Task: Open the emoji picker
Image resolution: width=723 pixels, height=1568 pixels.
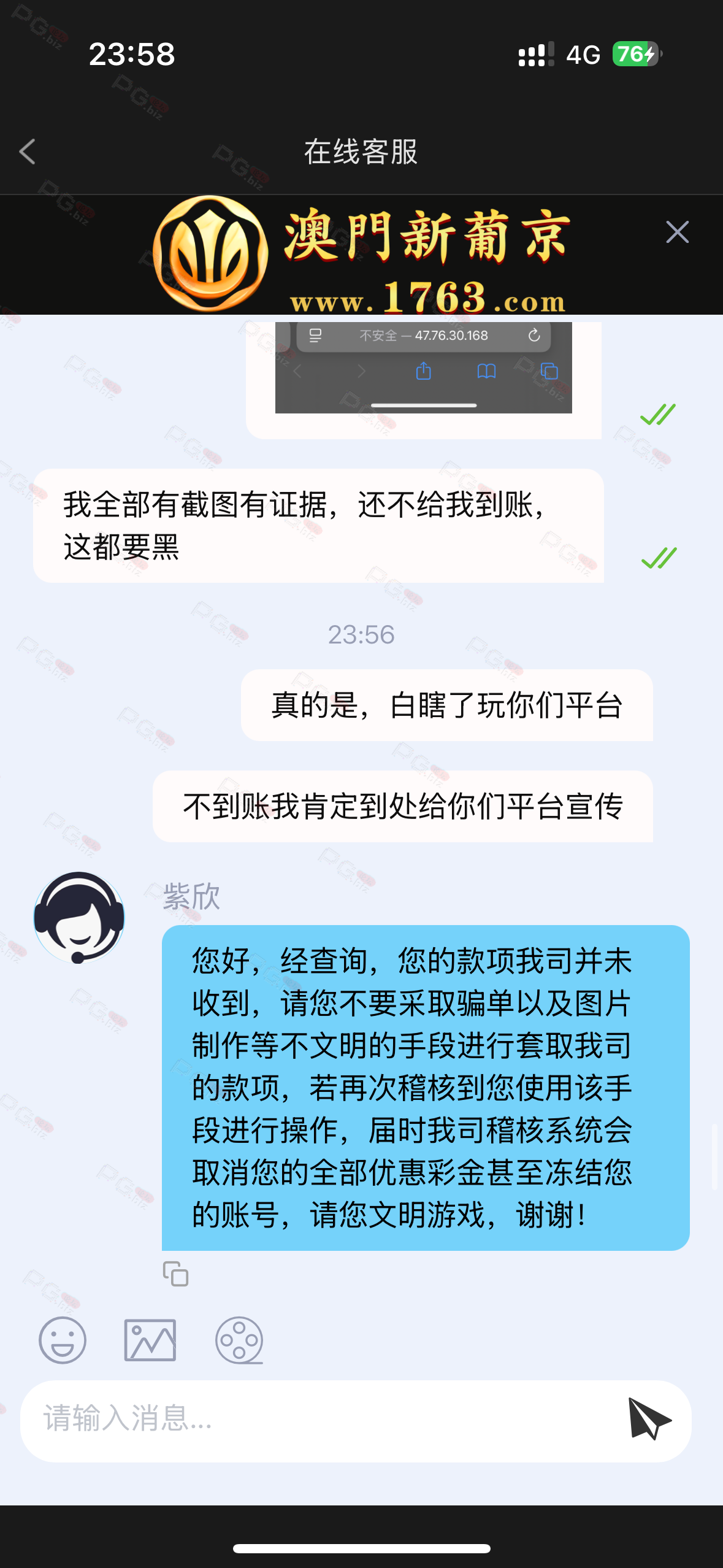Action: click(x=63, y=1340)
